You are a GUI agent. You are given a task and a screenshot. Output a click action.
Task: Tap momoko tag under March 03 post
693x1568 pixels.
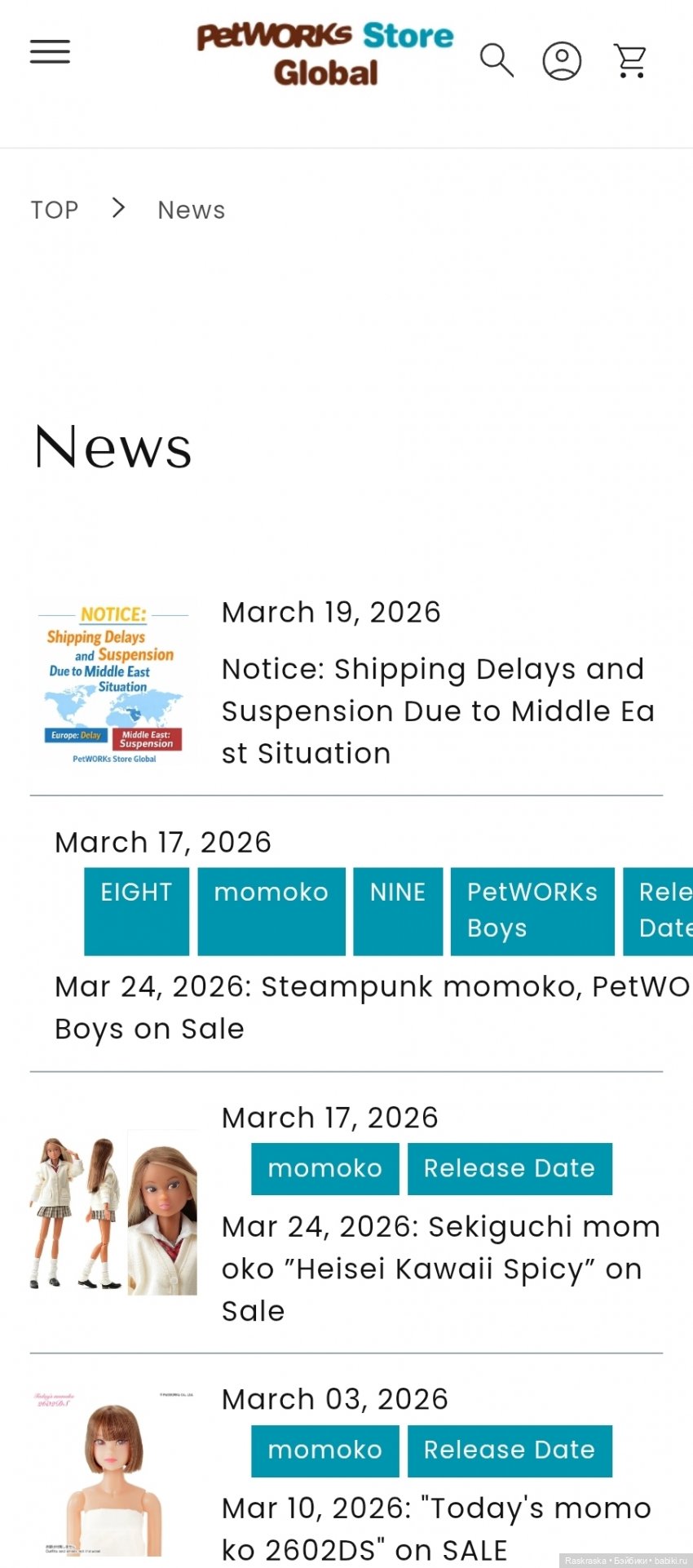[324, 1450]
